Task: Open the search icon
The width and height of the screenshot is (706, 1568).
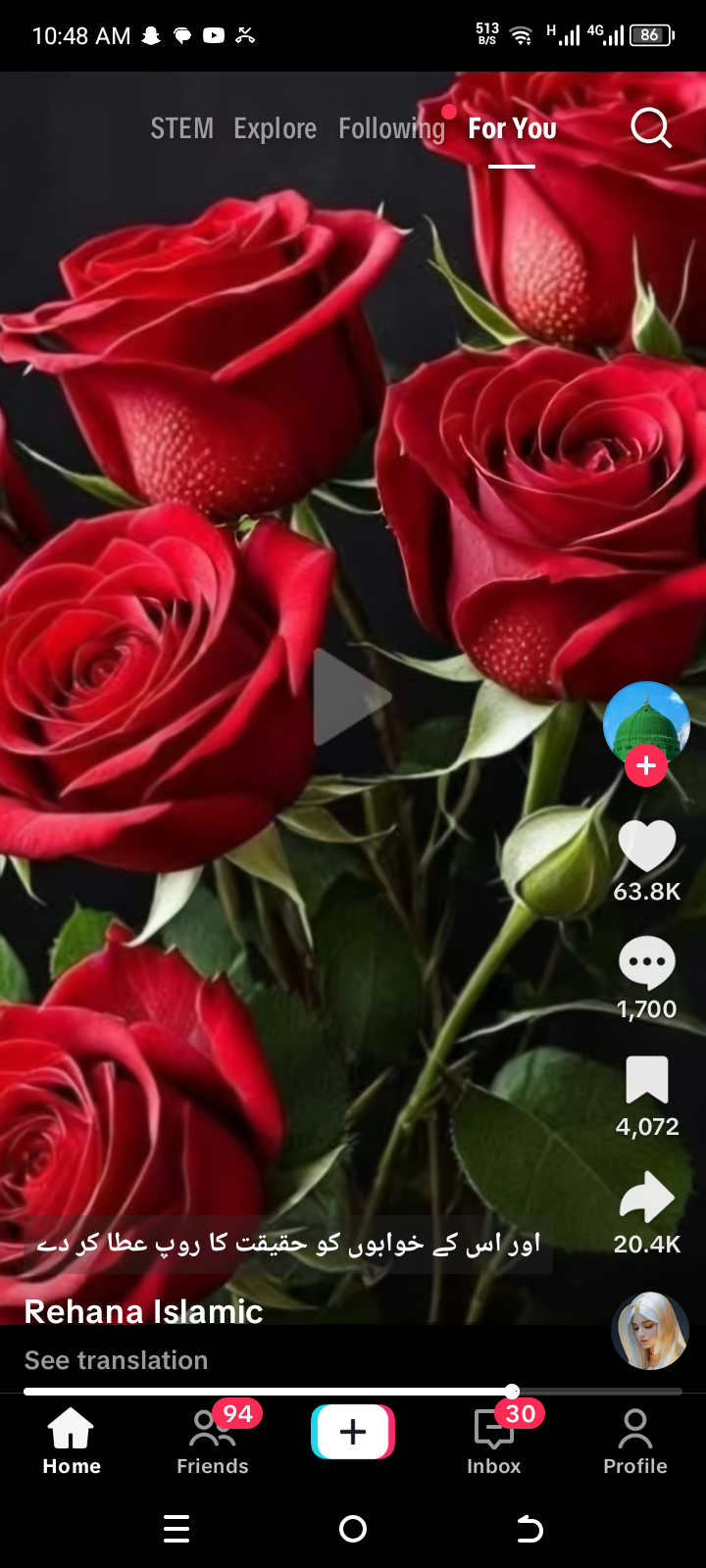Action: click(651, 127)
